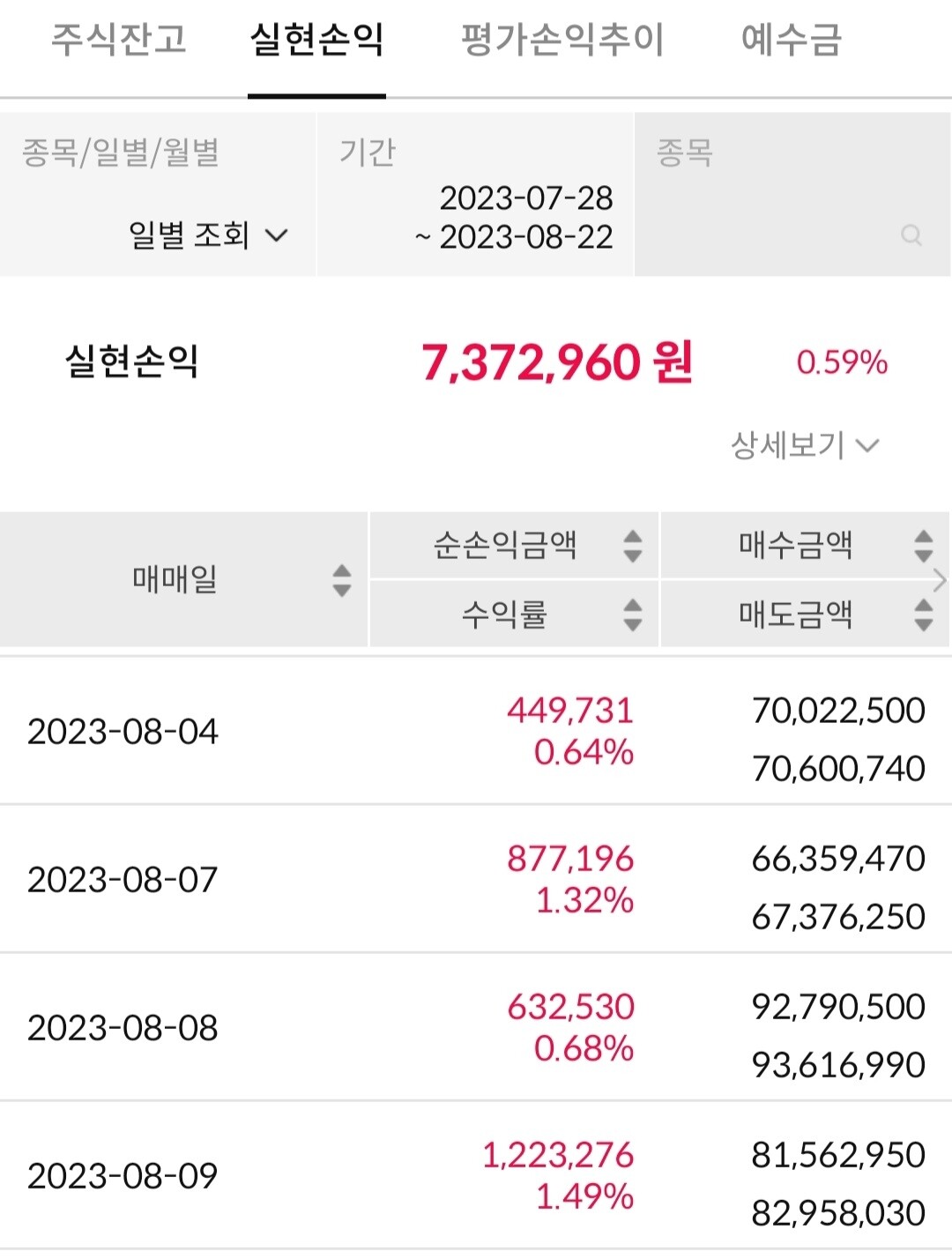Viewport: 952px width, 1259px height.
Task: Click the right chevron to see more columns
Action: tap(941, 580)
